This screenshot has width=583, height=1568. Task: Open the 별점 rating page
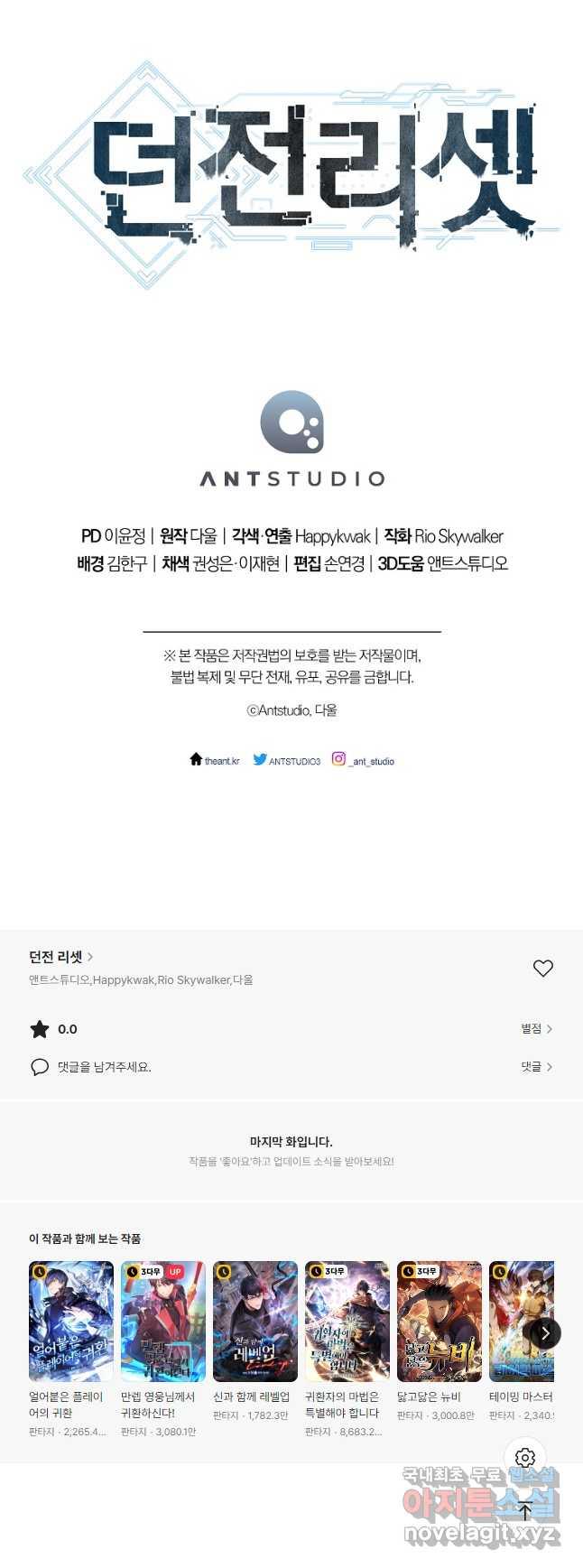[x=536, y=1029]
